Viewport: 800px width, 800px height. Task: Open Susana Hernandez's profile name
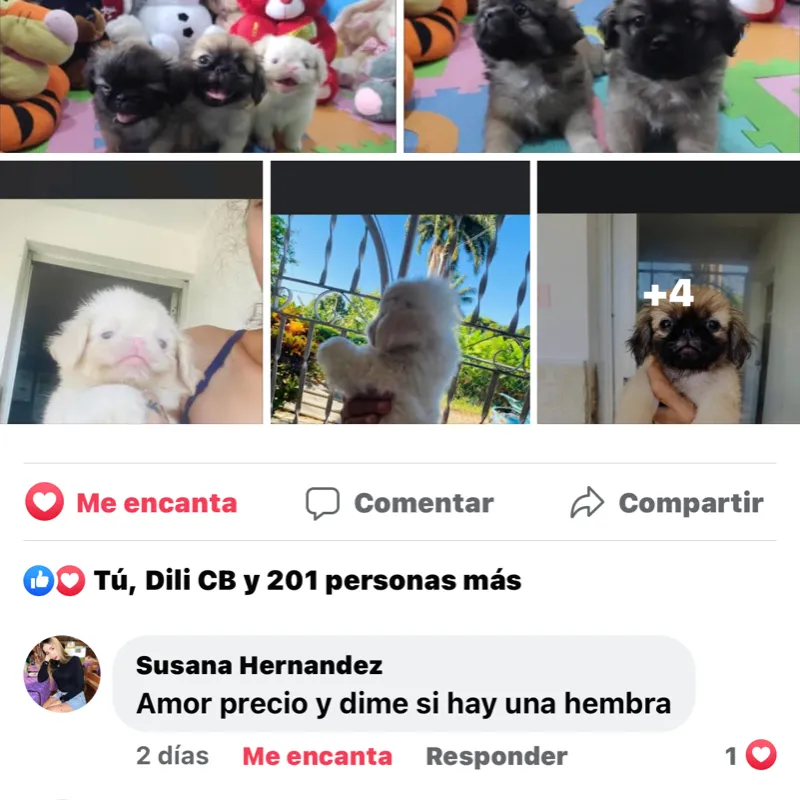[259, 665]
